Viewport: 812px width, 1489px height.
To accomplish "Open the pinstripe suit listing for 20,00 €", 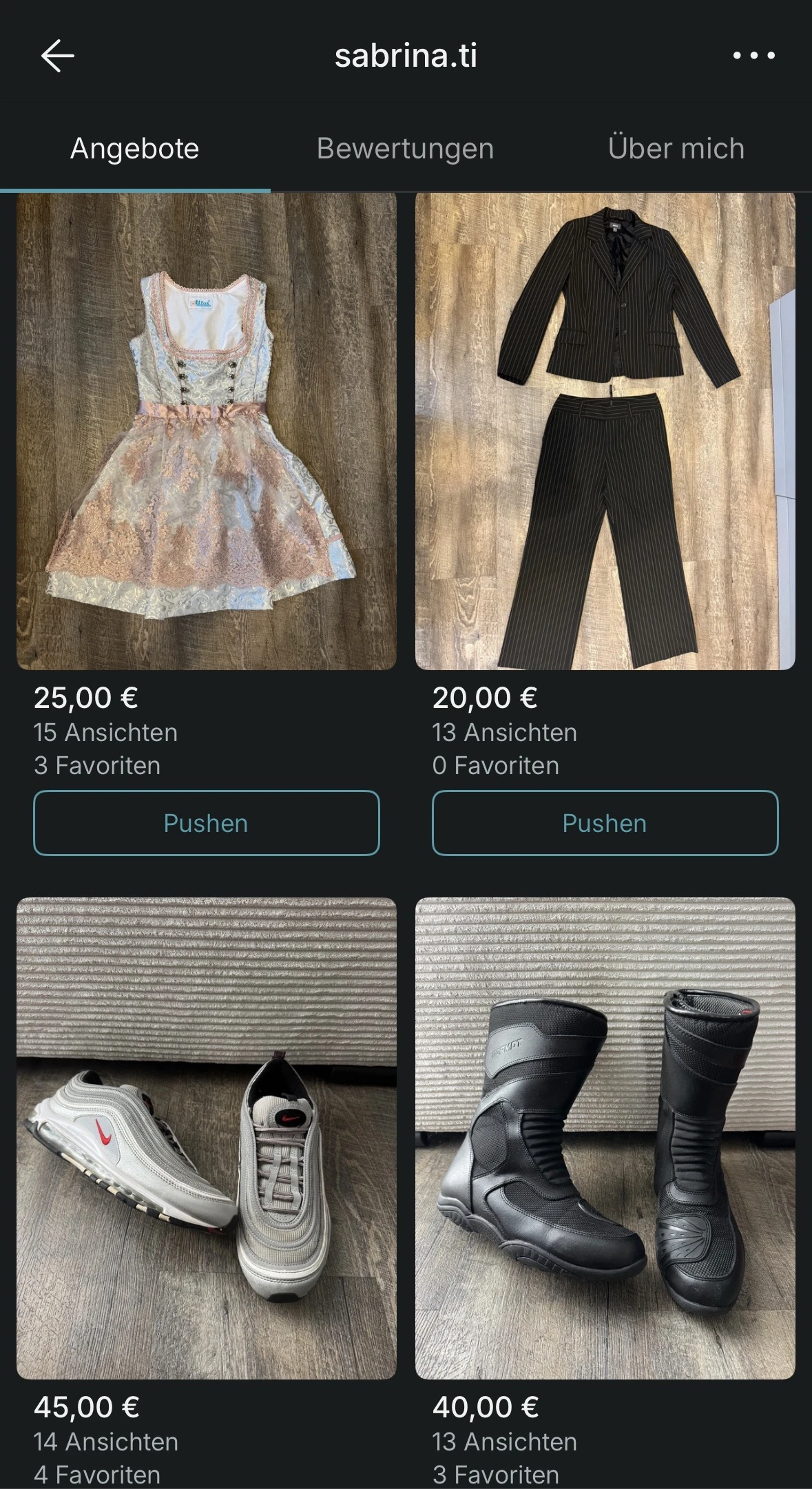I will pos(605,431).
